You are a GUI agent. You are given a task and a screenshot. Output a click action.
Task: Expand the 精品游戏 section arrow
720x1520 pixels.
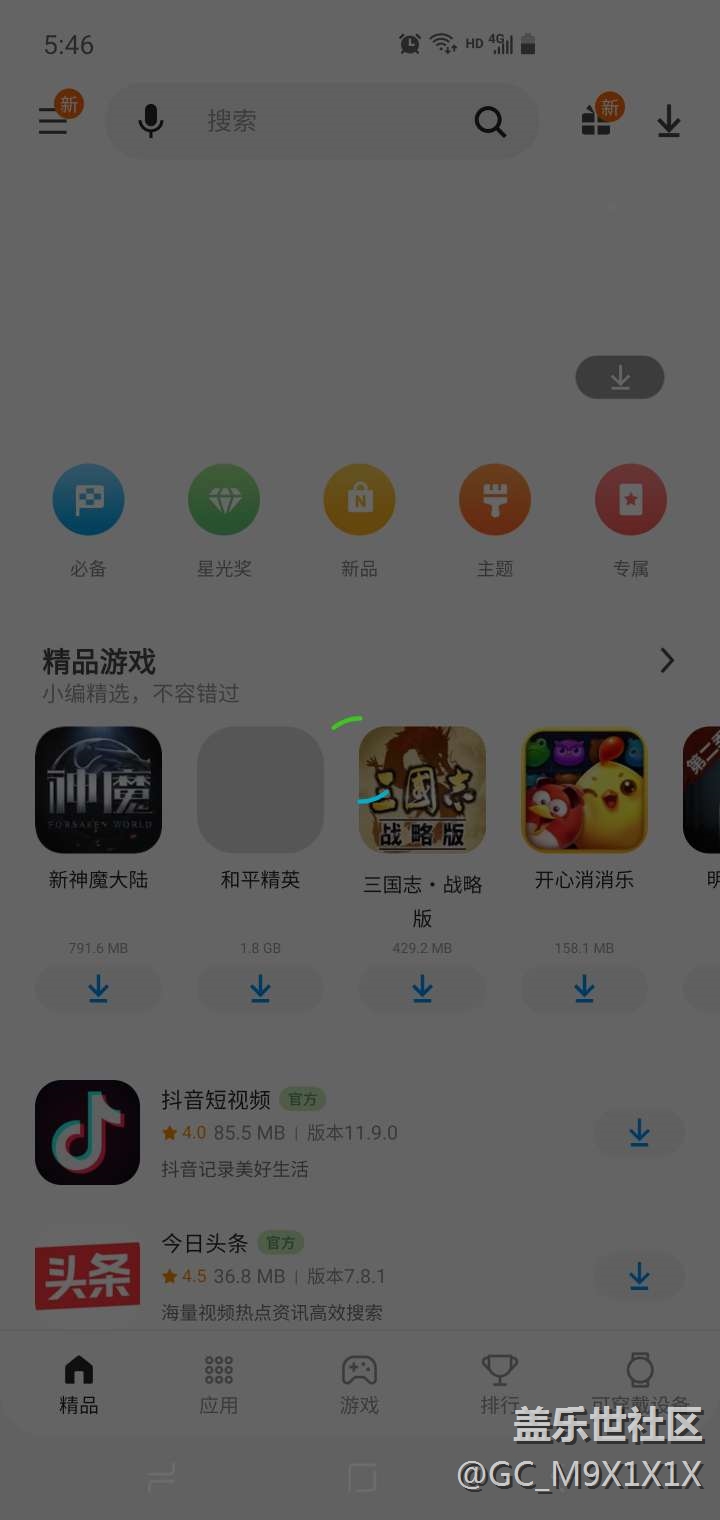pyautogui.click(x=667, y=661)
